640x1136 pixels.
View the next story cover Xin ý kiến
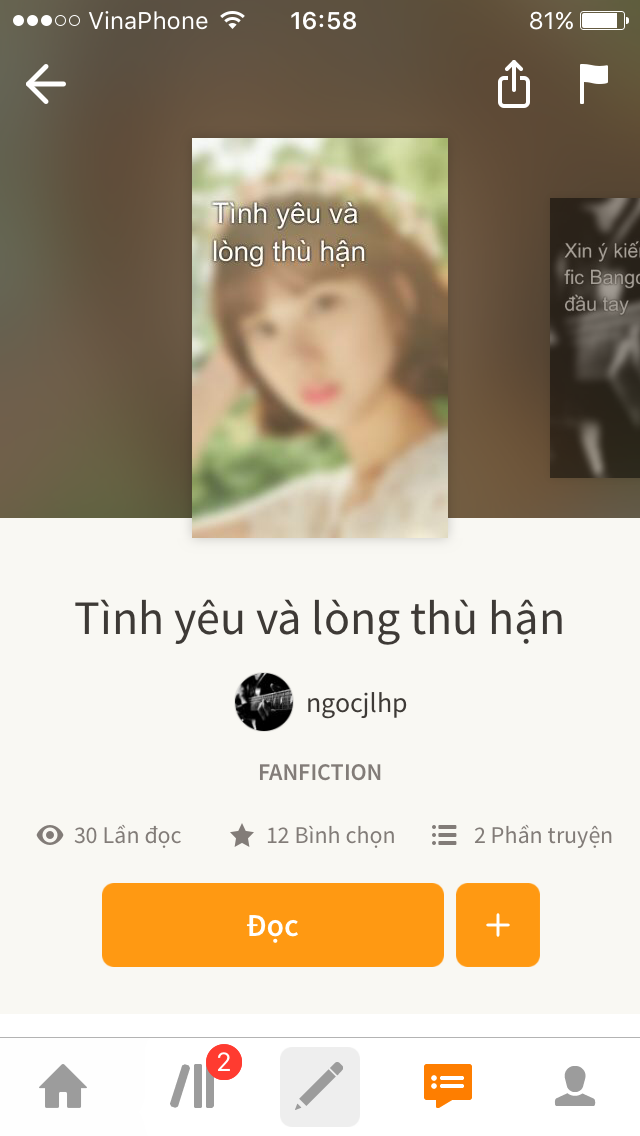point(595,338)
